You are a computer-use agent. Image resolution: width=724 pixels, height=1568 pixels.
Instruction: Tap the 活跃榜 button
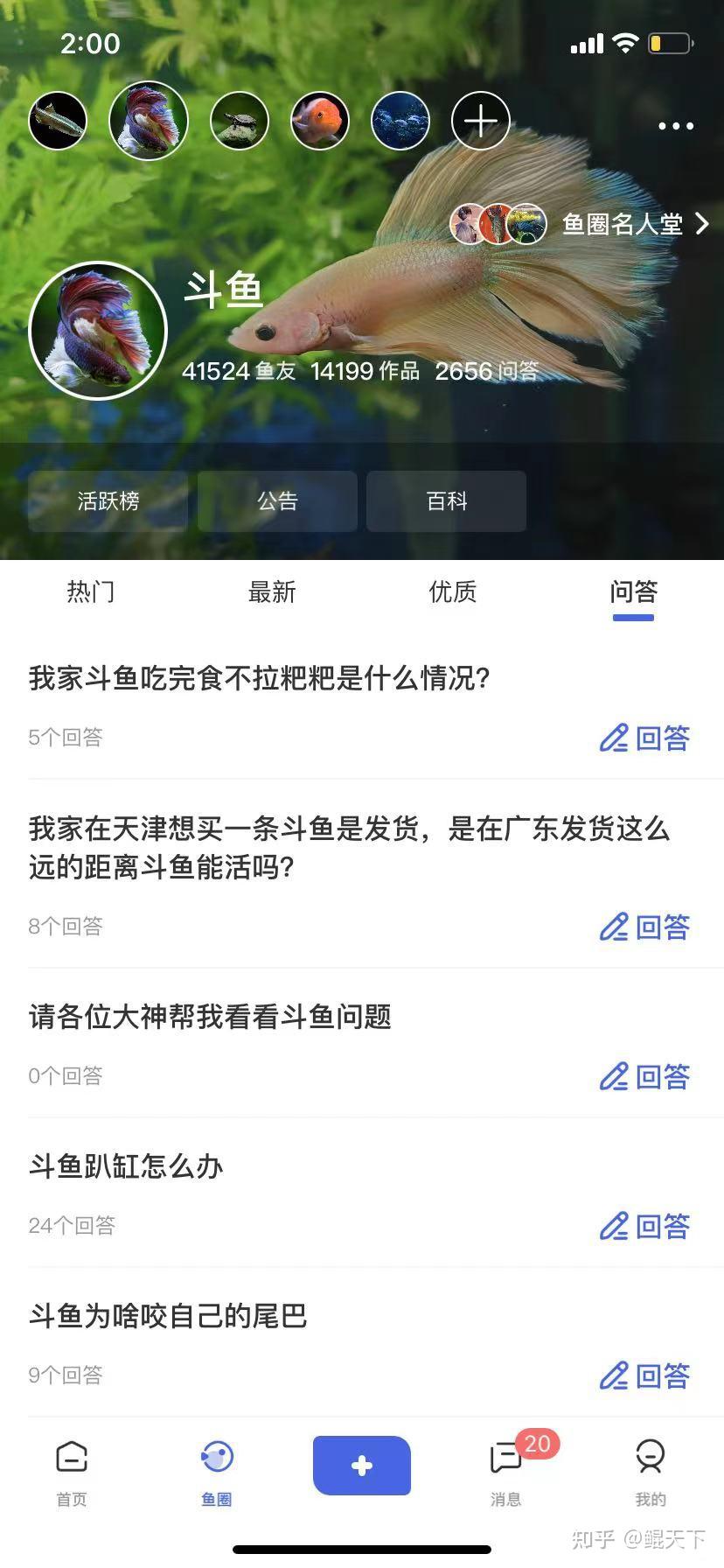pos(108,500)
